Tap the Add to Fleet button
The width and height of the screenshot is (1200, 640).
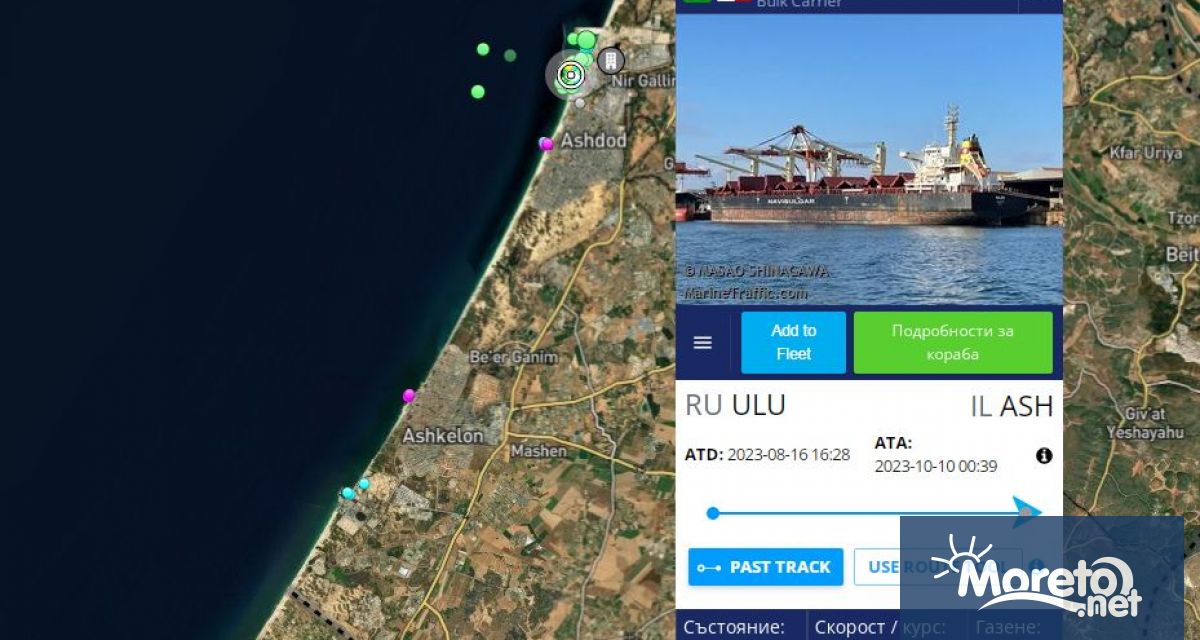(793, 342)
